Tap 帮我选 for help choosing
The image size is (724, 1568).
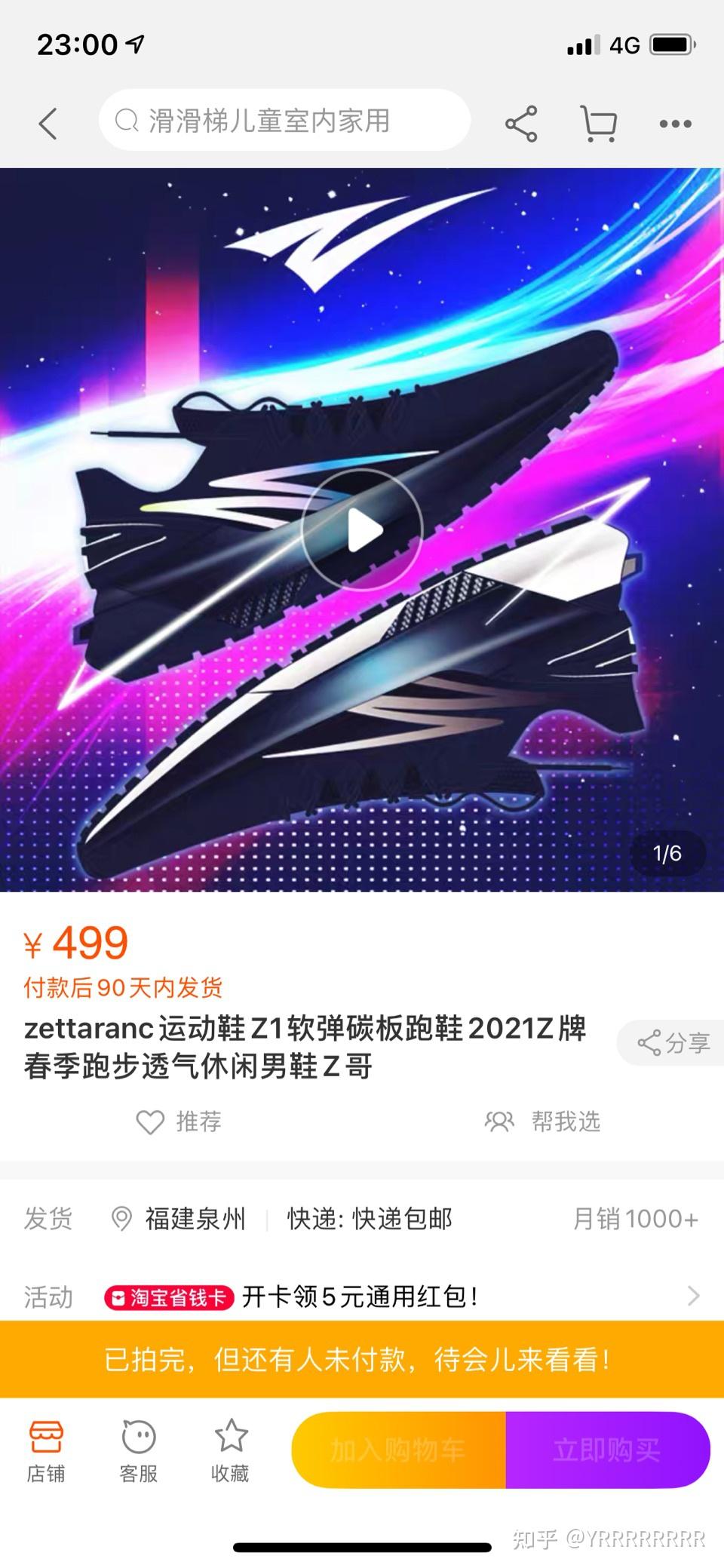[542, 1122]
